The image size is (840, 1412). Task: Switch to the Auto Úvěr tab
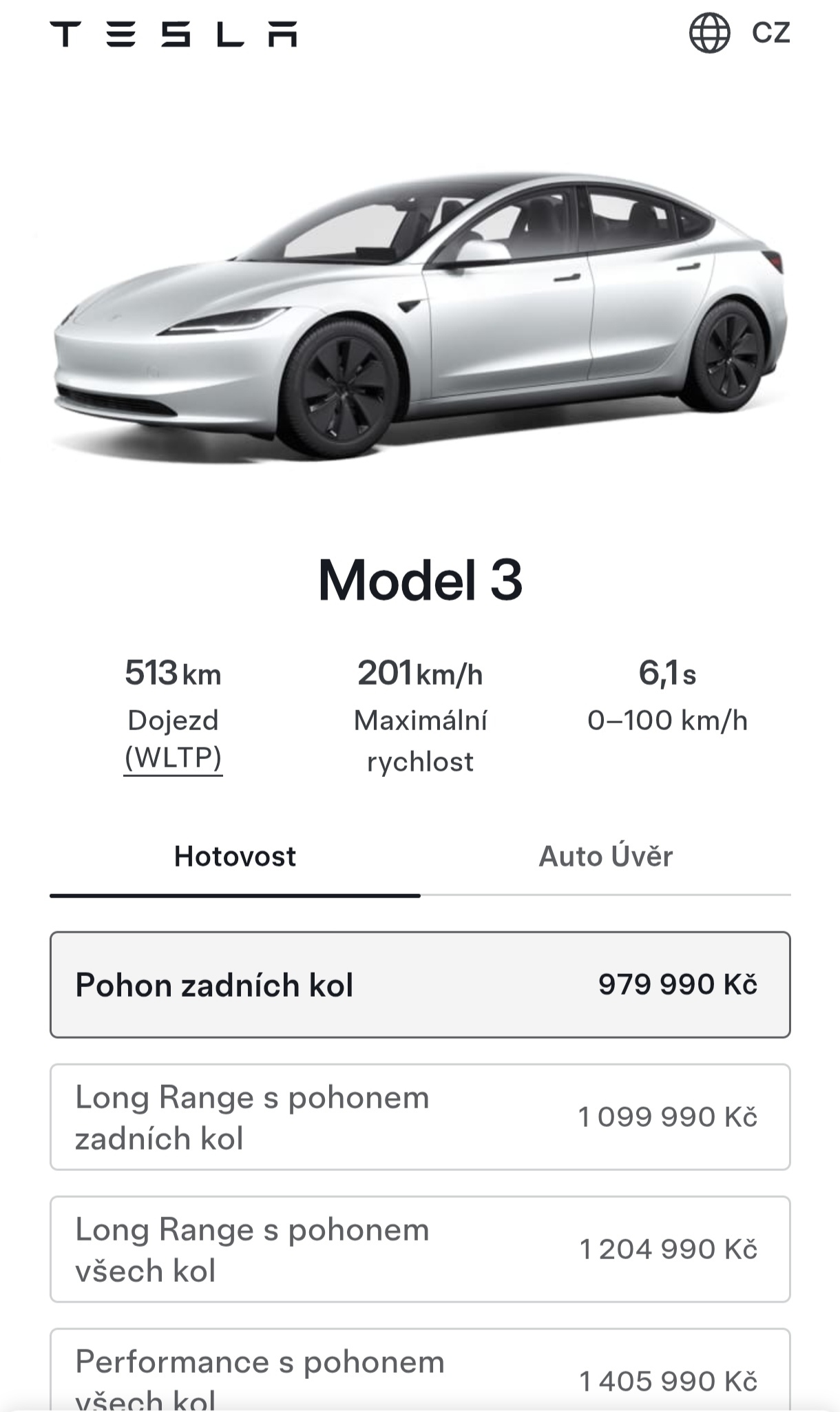(x=605, y=857)
